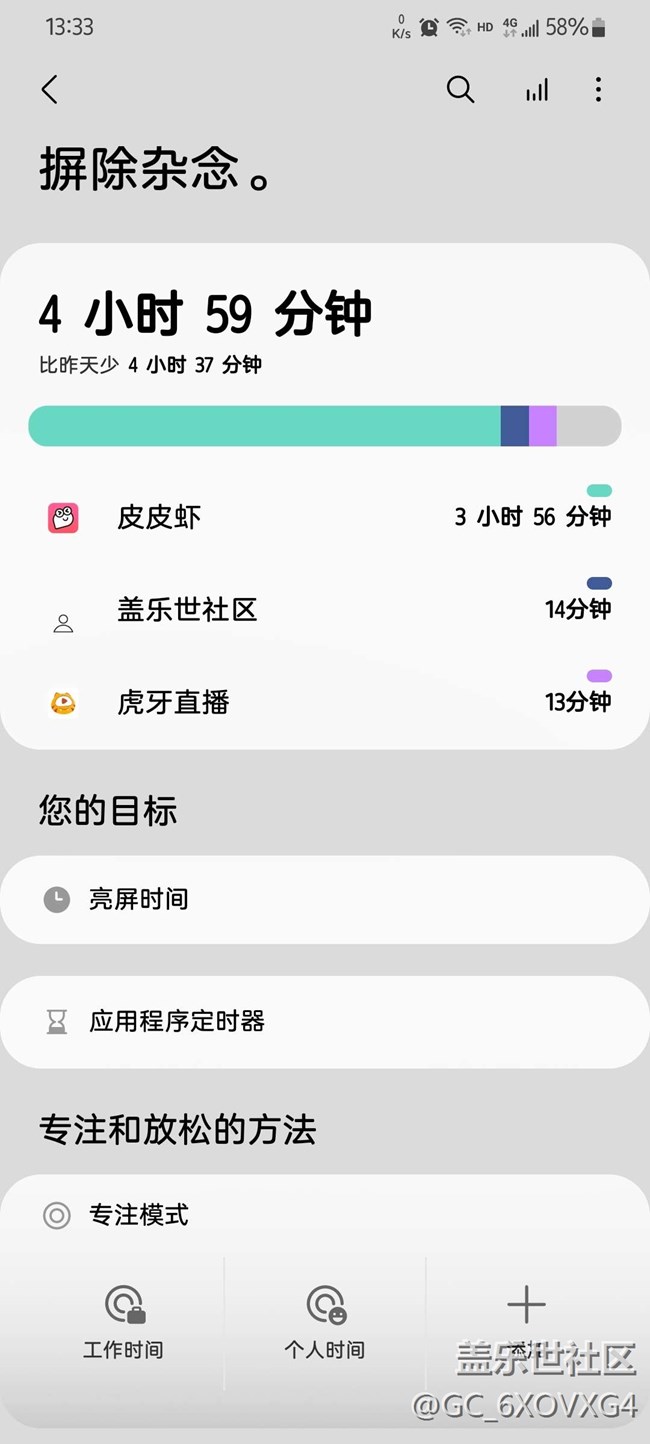Open the usage statistics chart icon
Image resolution: width=650 pixels, height=1444 pixels.
(x=537, y=90)
